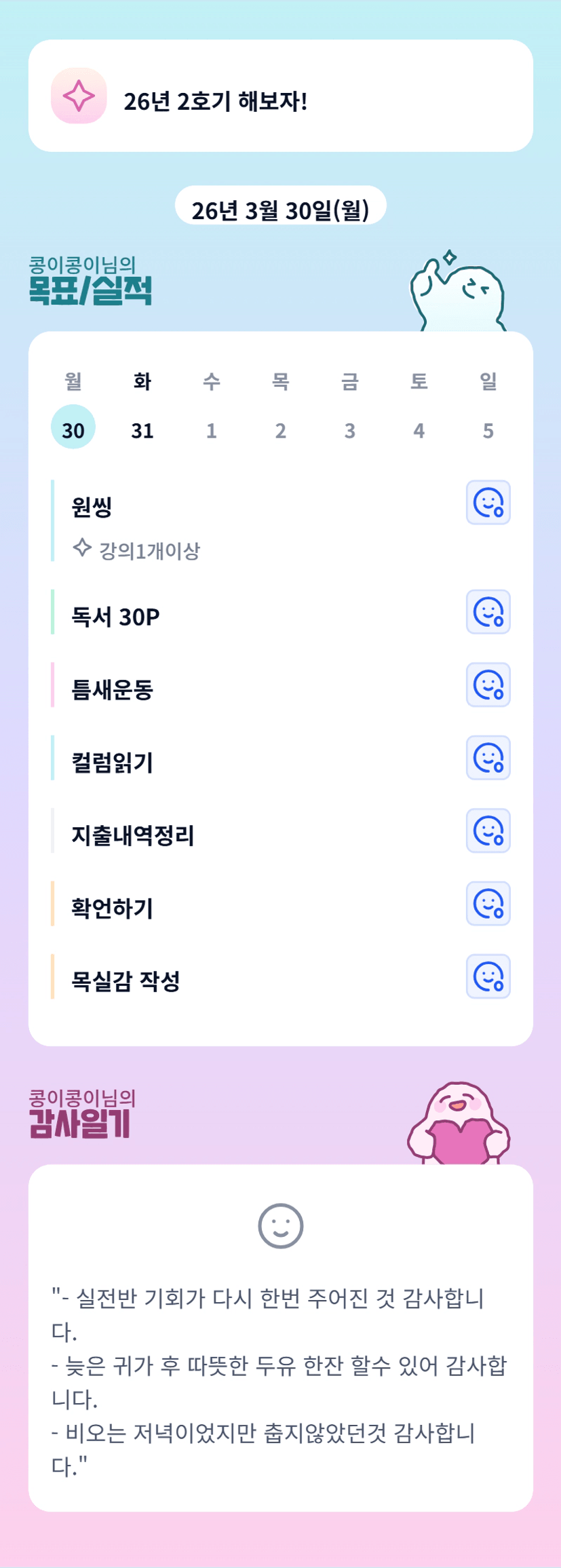Add emoji reaction to 틈새운동
Screen dimensions: 561x1568
pos(488,685)
